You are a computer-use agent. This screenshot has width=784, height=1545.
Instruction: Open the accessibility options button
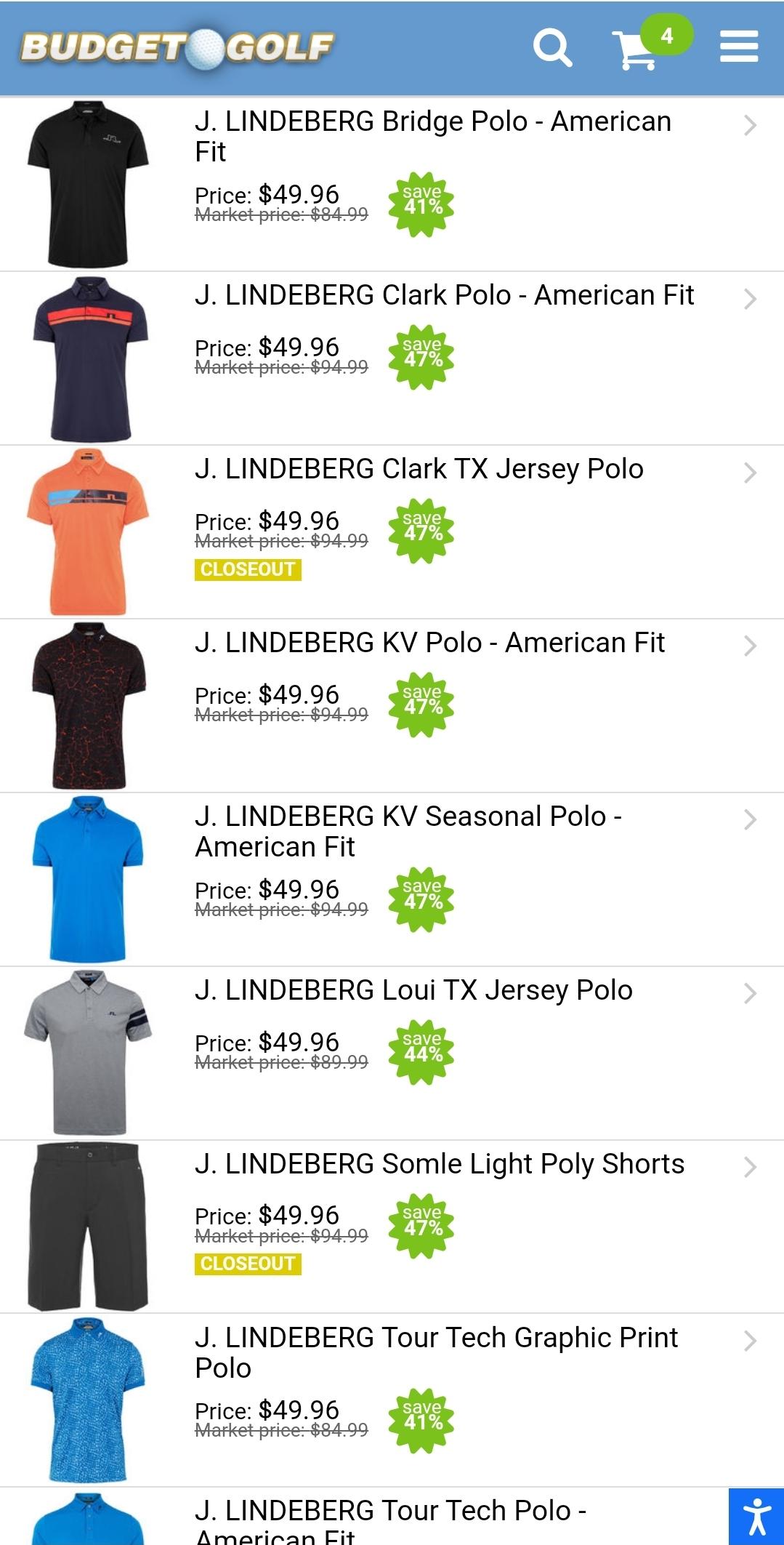coord(756,1517)
